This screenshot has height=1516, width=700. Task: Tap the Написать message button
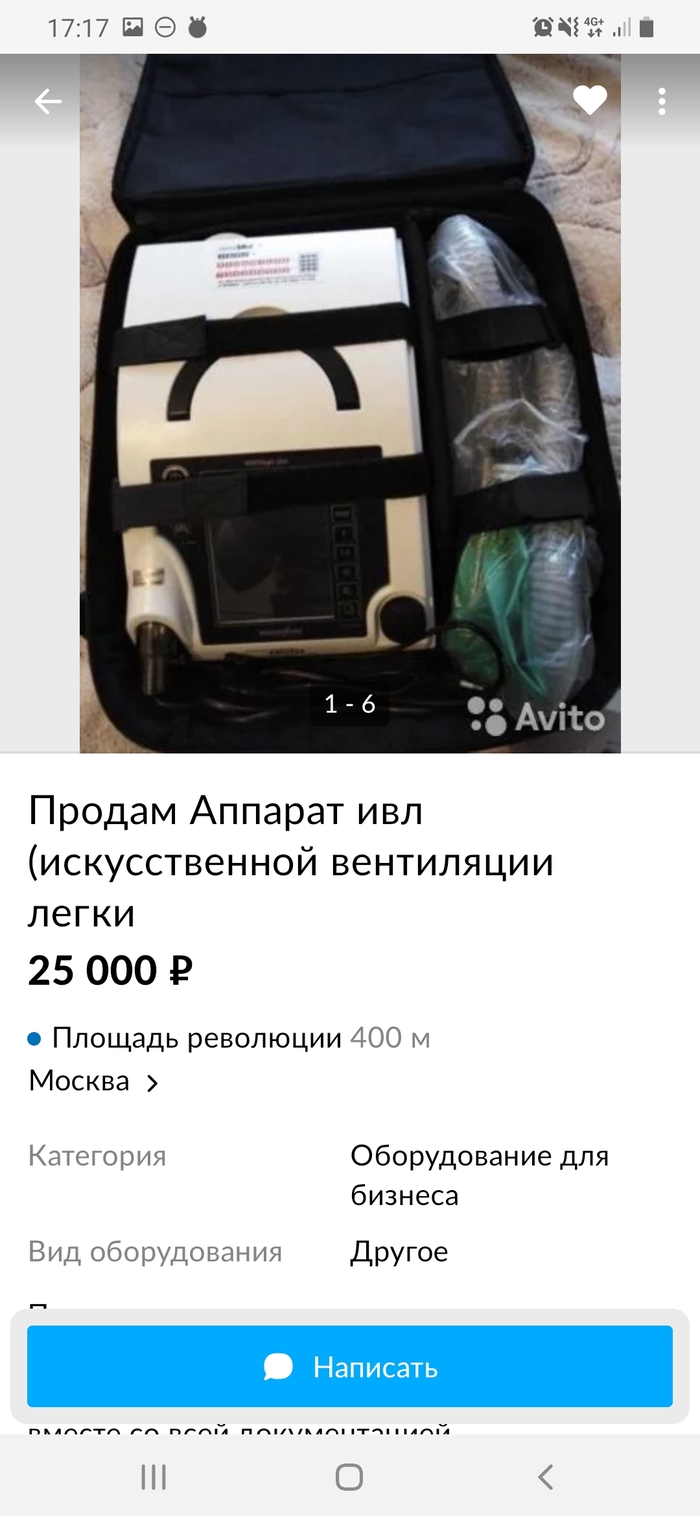pos(350,1367)
